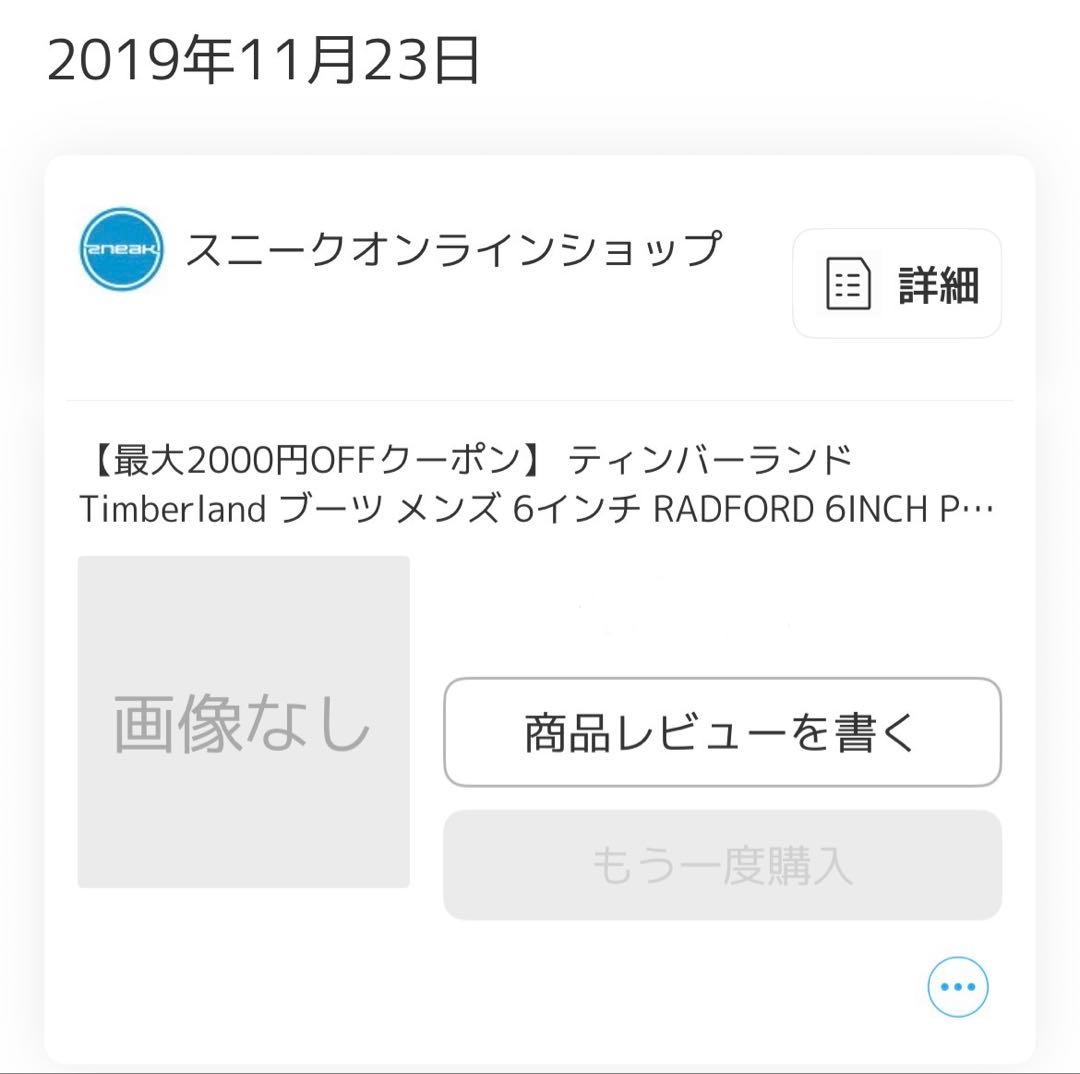Screen dimensions: 1080x1074
Task: Tap the 画像なし product thumbnail
Action: [244, 722]
